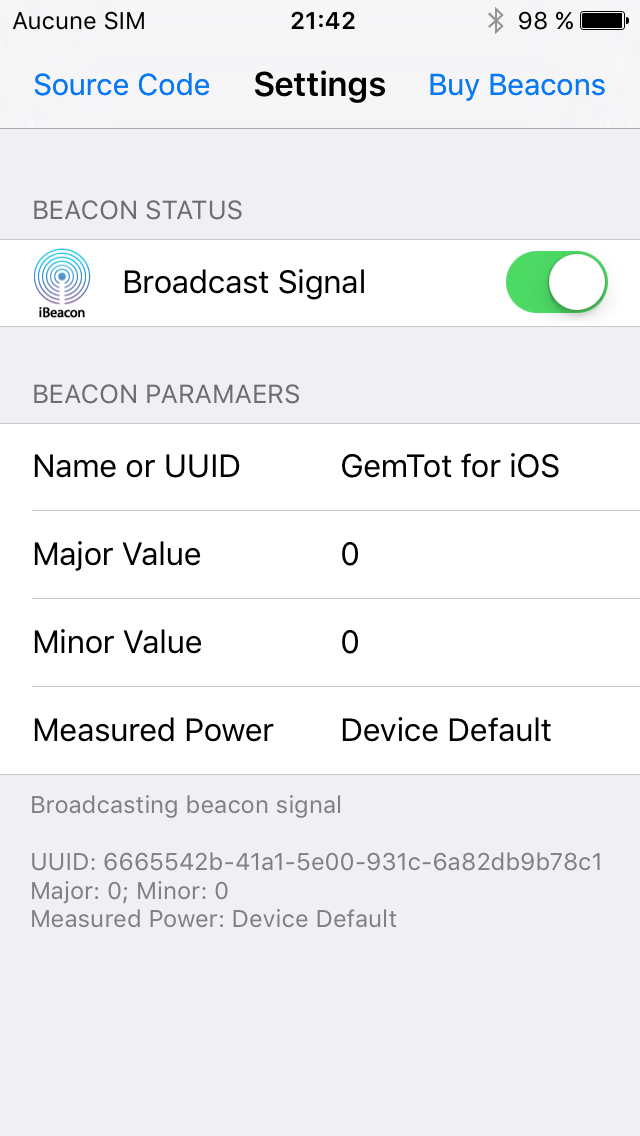Viewport: 640px width, 1136px height.
Task: Select the Measured Power setting
Action: coord(445,730)
